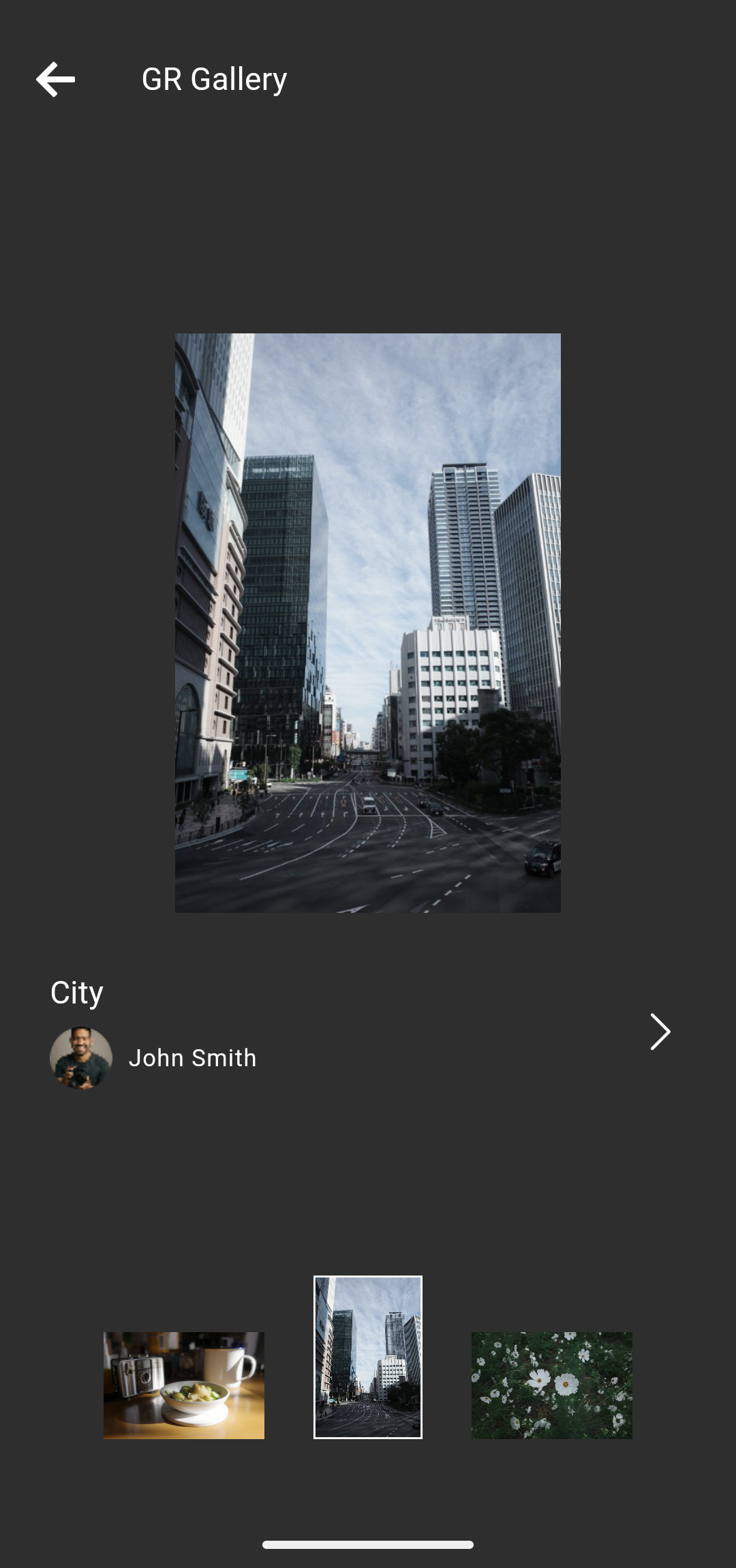The image size is (736, 1568).
Task: Click the right-pointing chevron near John Smith
Action: 660,1031
